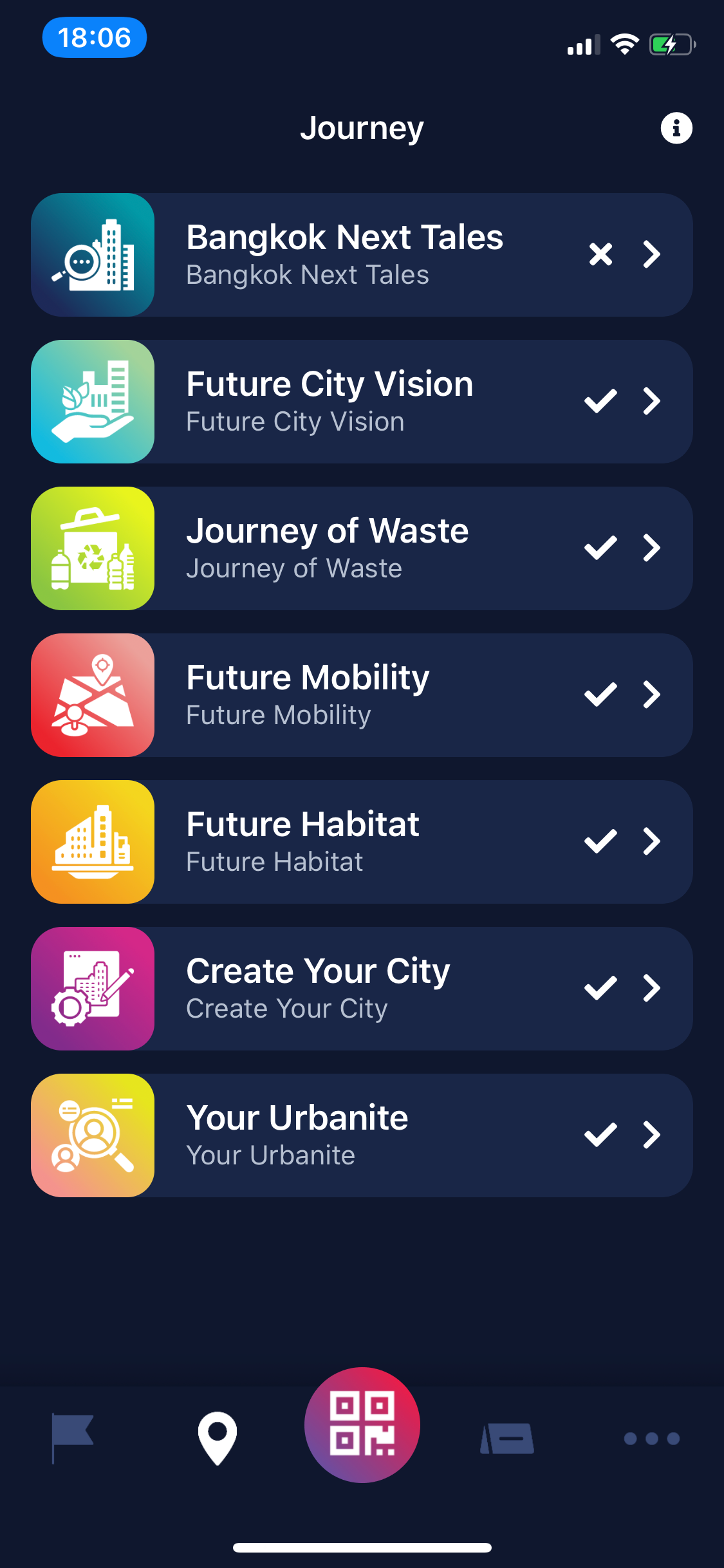Open Create Your City
The width and height of the screenshot is (724, 1568).
tap(362, 989)
